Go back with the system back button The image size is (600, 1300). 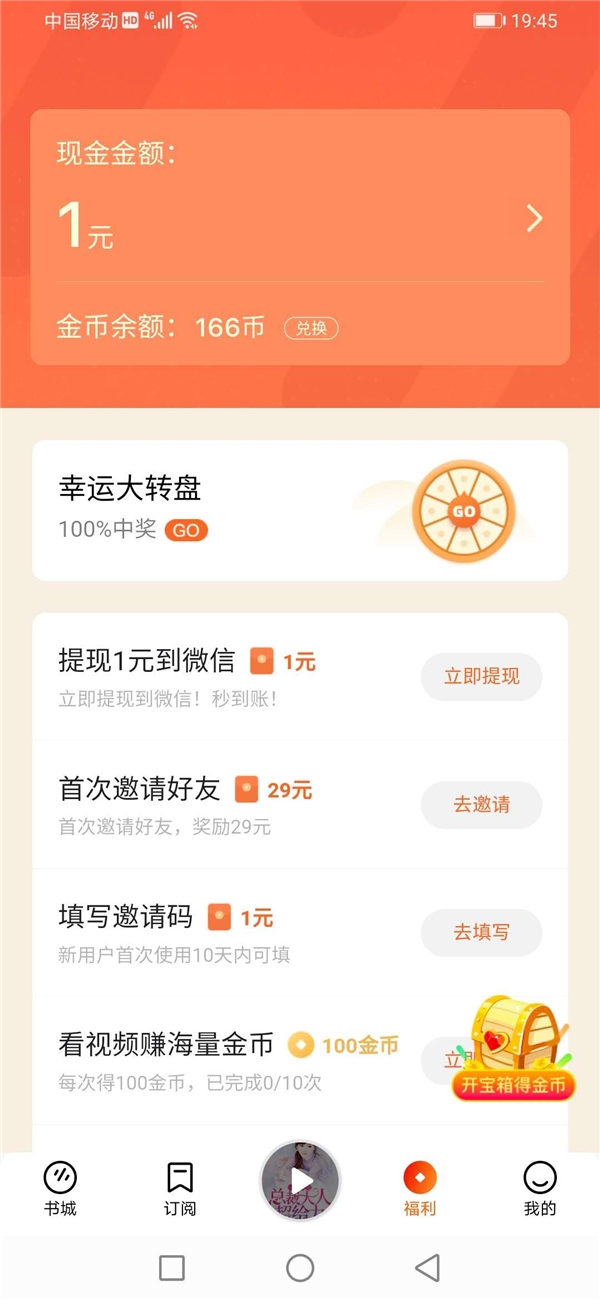point(428,1268)
